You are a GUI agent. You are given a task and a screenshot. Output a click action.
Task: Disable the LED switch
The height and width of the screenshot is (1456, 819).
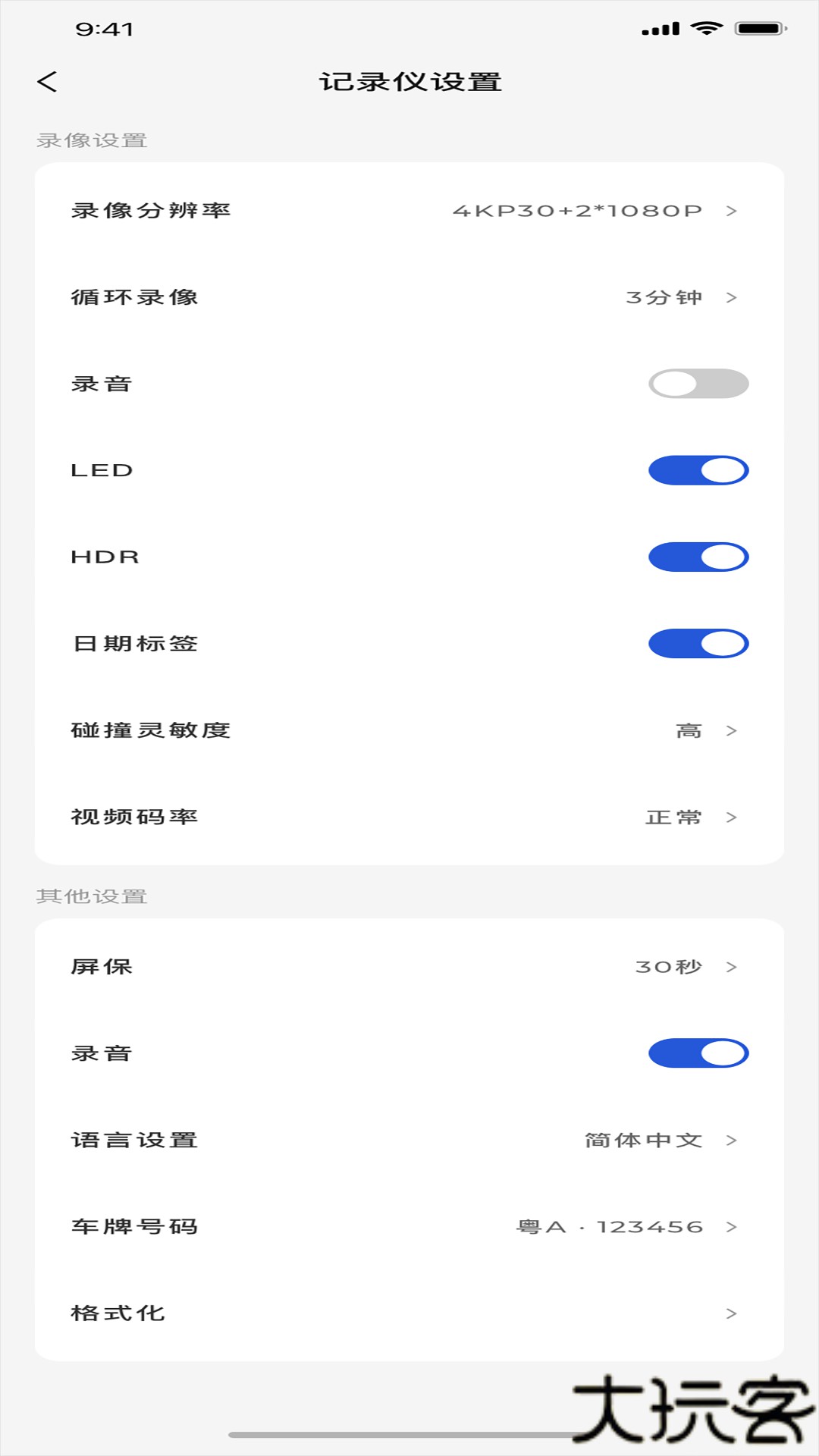click(698, 470)
